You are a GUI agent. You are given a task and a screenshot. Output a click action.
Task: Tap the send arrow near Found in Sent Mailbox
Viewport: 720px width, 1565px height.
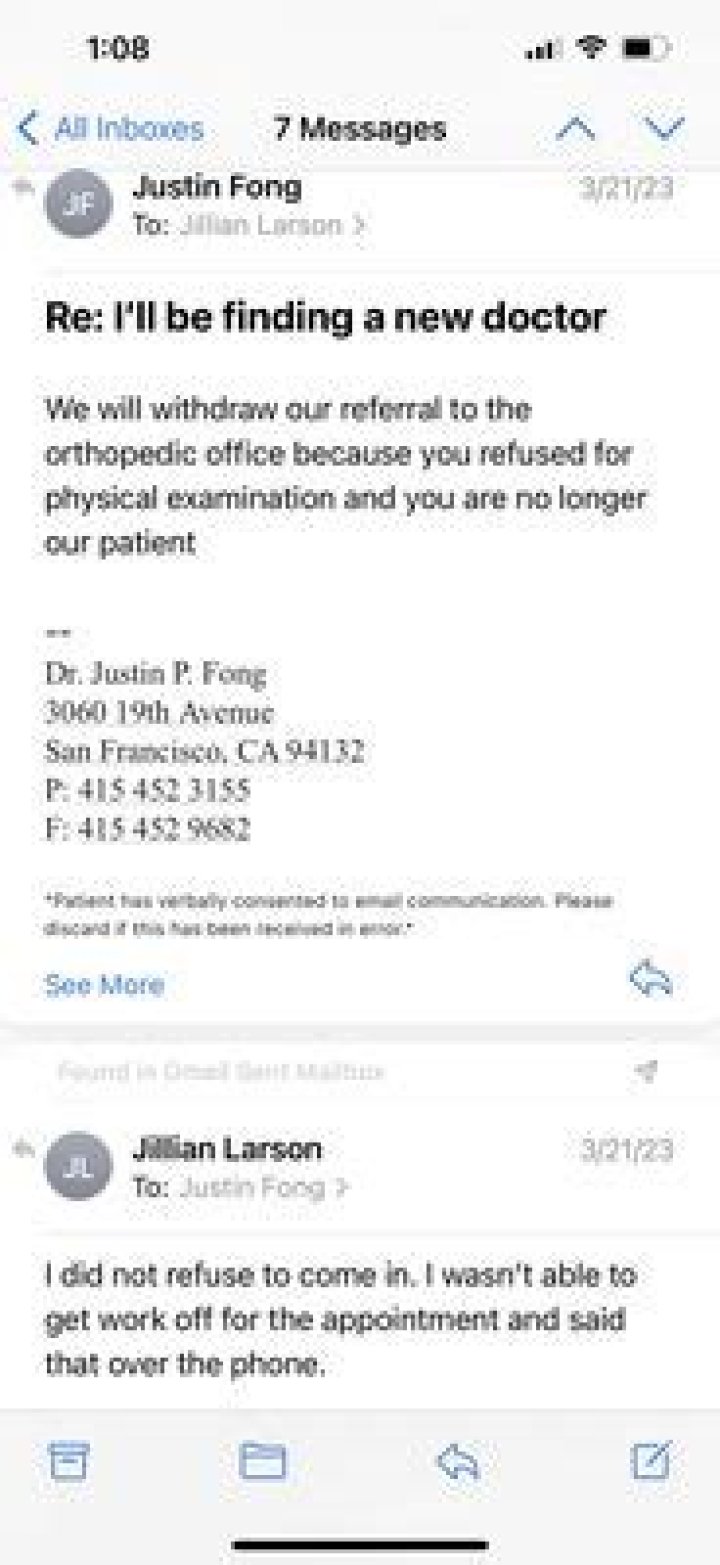click(645, 1070)
